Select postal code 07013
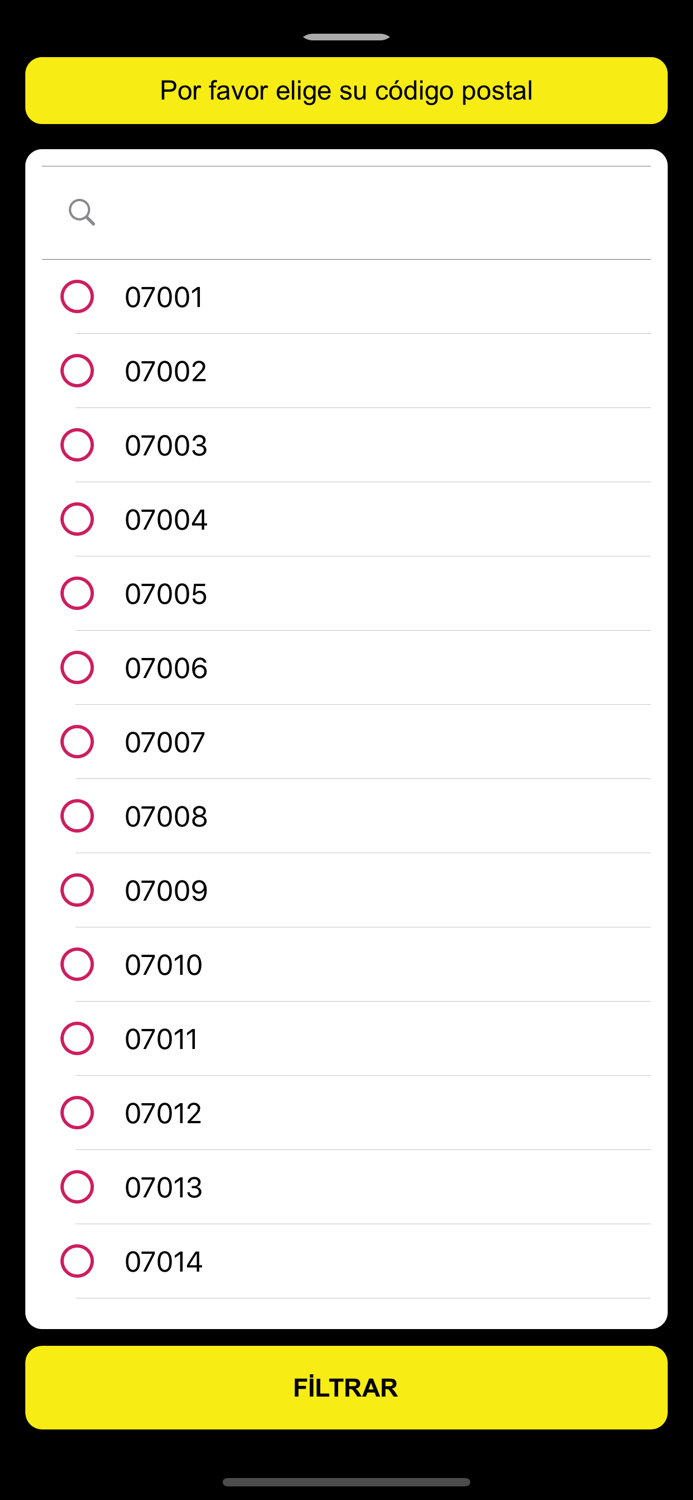Screen dimensions: 693x1500 78,1187
